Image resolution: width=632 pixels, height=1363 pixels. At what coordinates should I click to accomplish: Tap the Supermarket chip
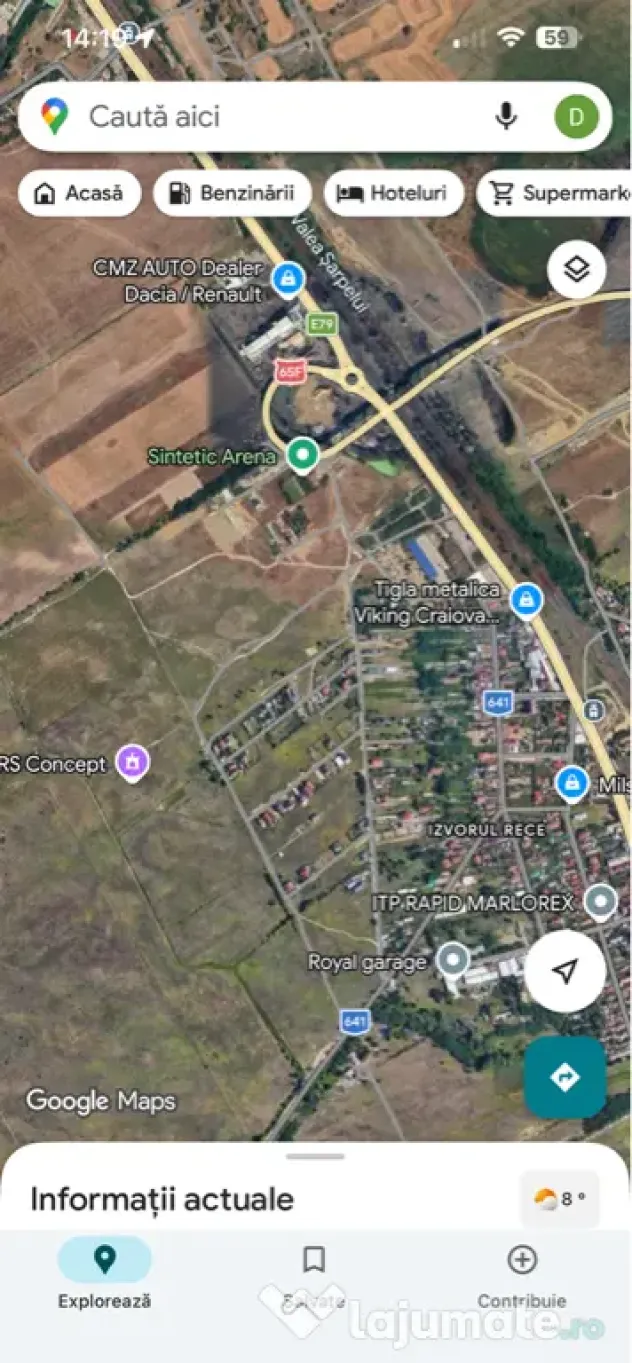pyautogui.click(x=555, y=193)
